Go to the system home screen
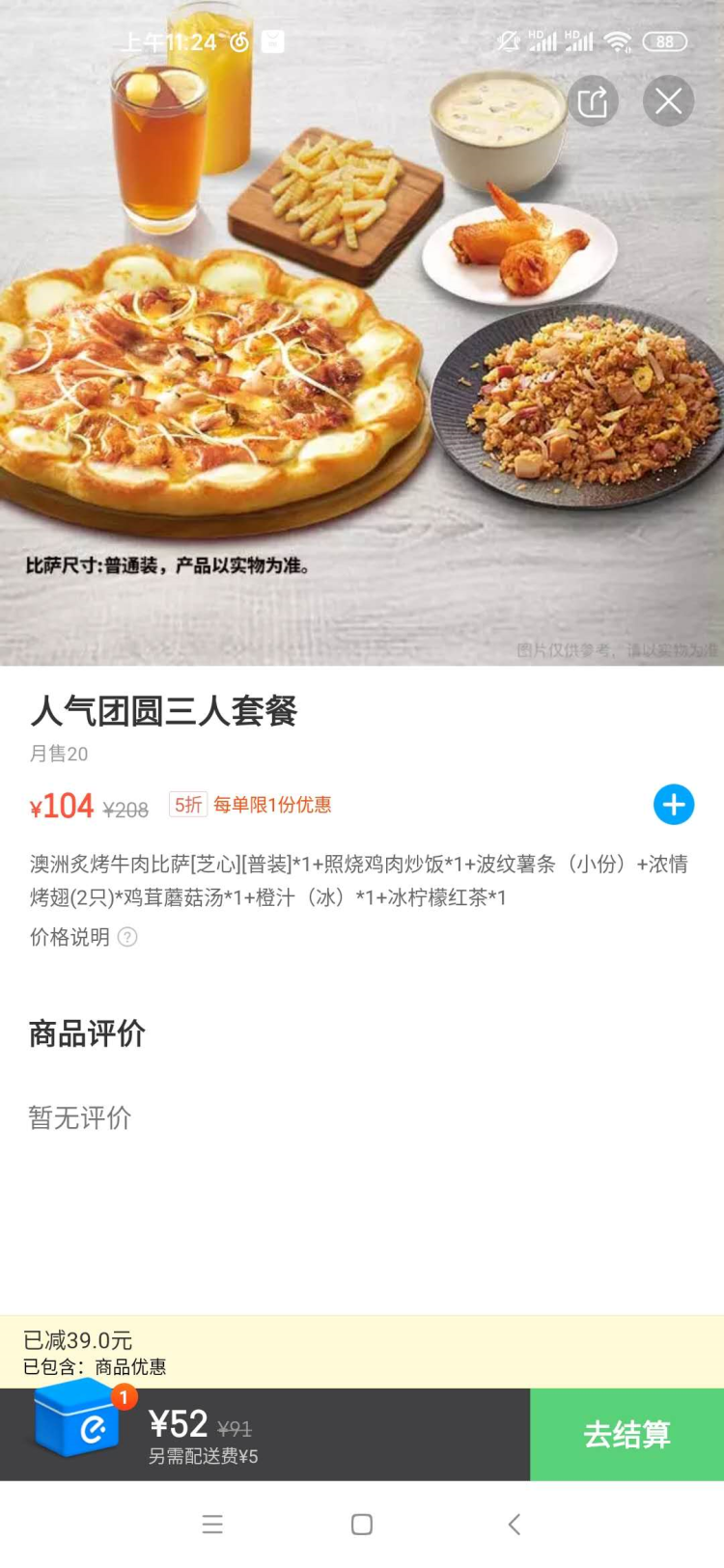 [x=362, y=1525]
